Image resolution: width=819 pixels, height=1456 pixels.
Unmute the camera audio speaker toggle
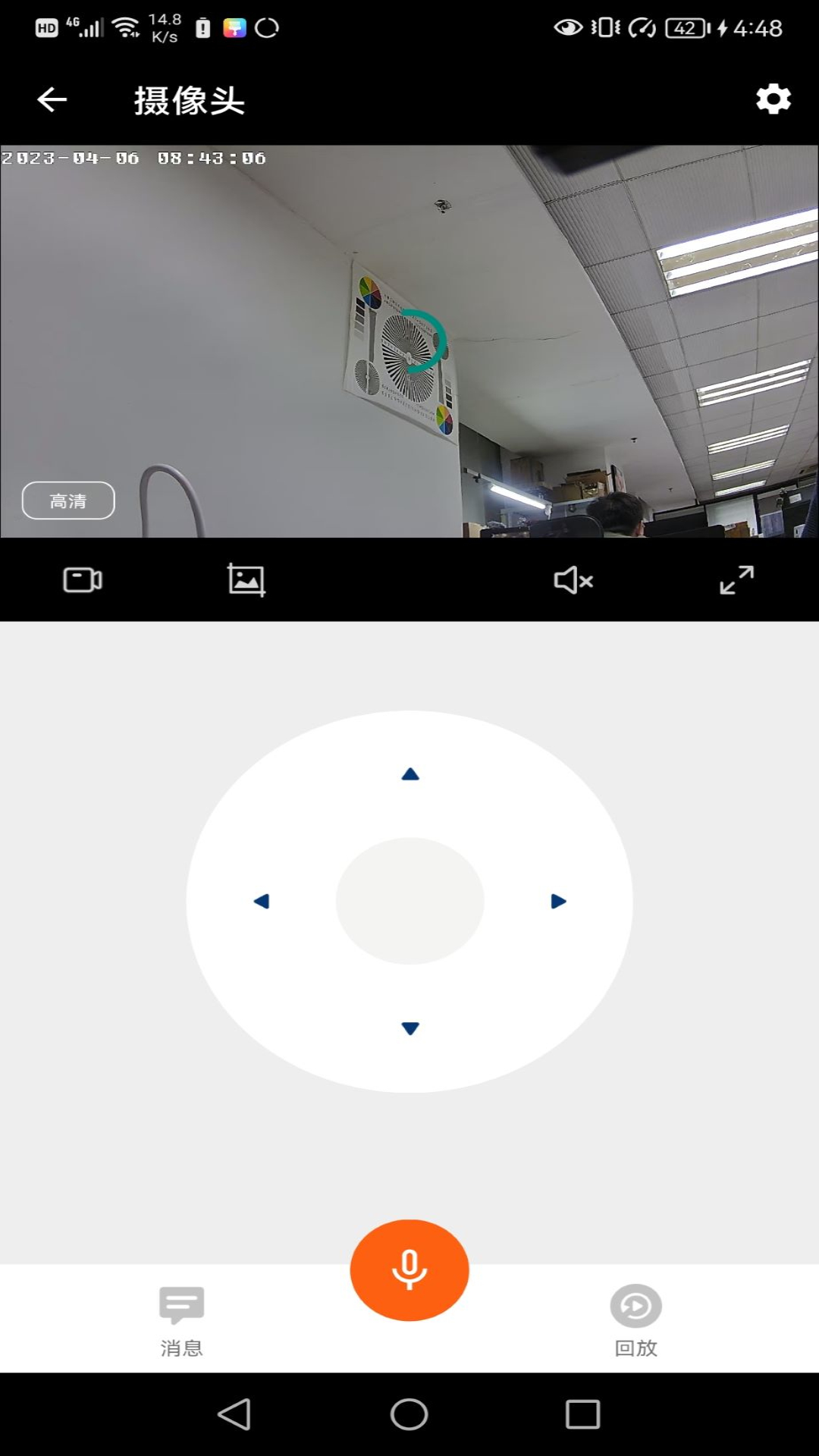(573, 580)
